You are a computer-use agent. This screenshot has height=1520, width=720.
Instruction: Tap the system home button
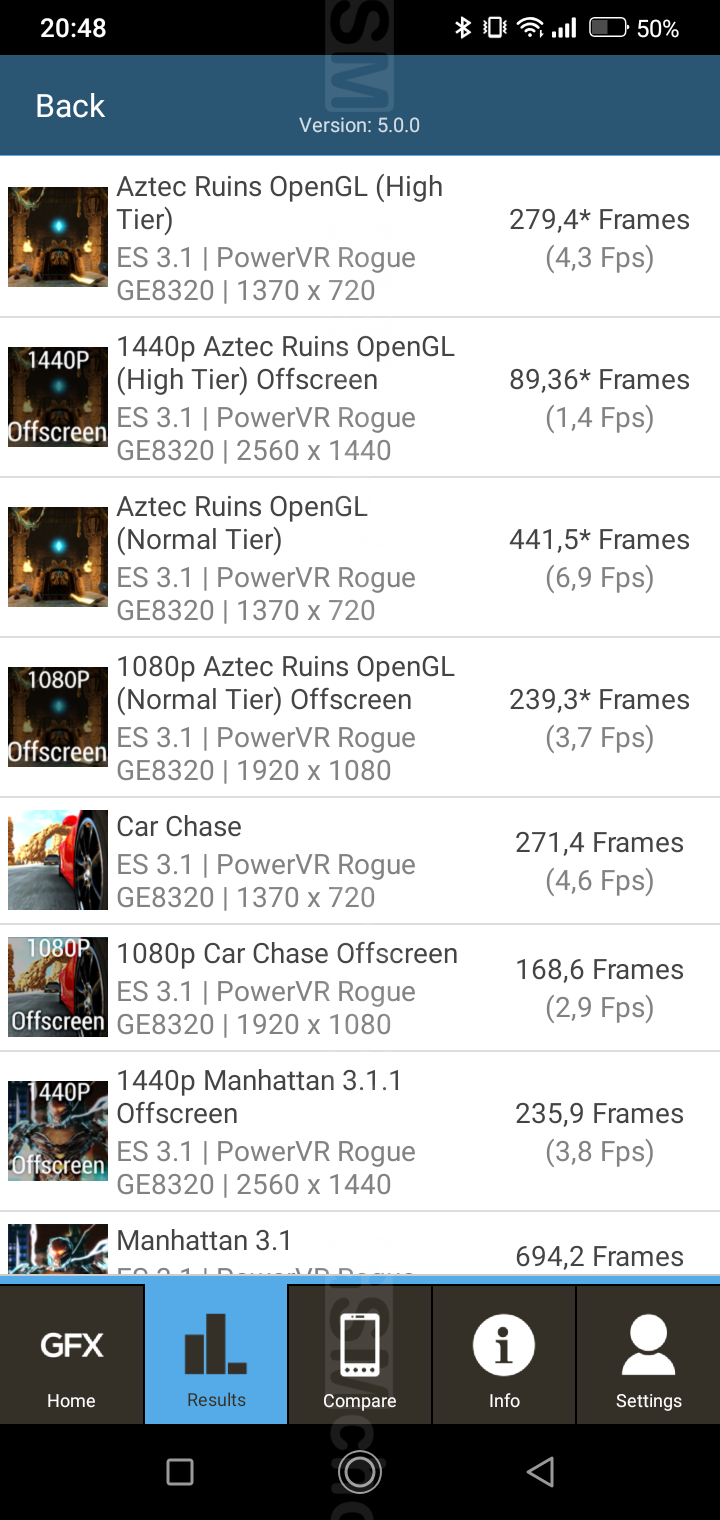360,1471
